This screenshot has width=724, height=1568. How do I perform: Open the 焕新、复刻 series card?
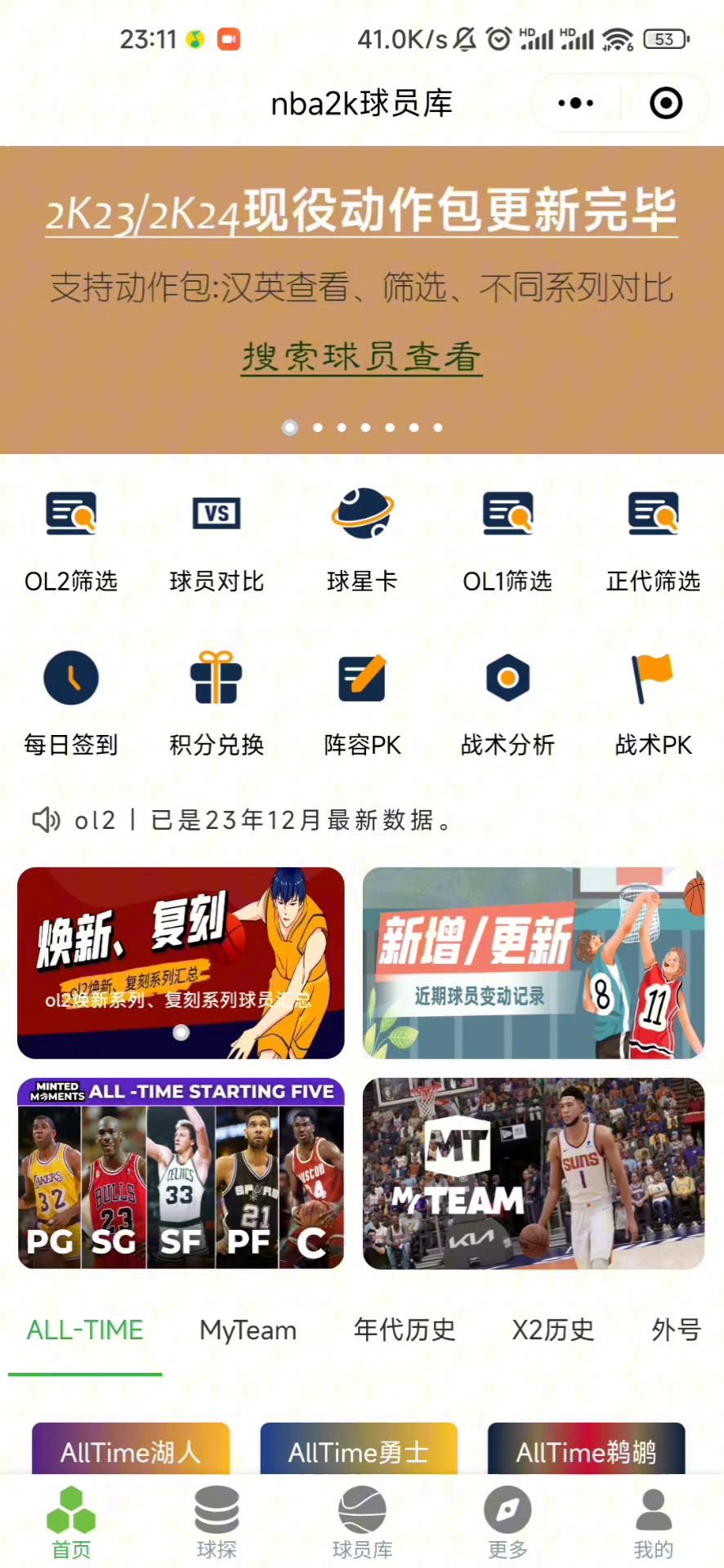(181, 963)
